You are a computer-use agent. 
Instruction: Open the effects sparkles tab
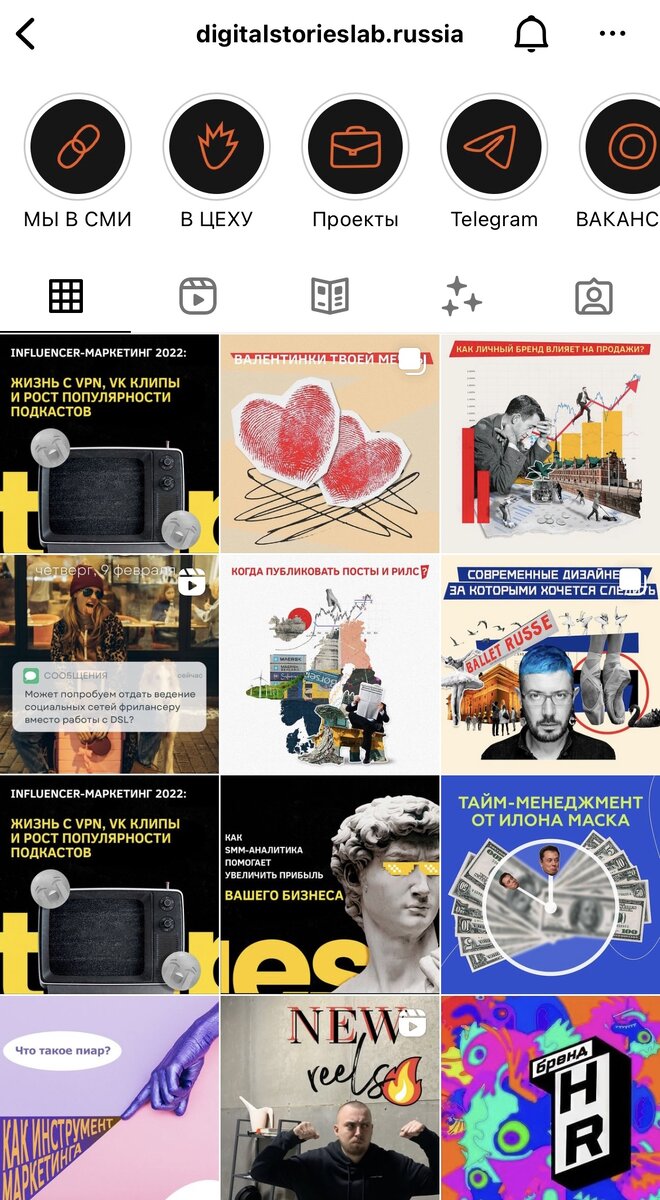[x=462, y=296]
